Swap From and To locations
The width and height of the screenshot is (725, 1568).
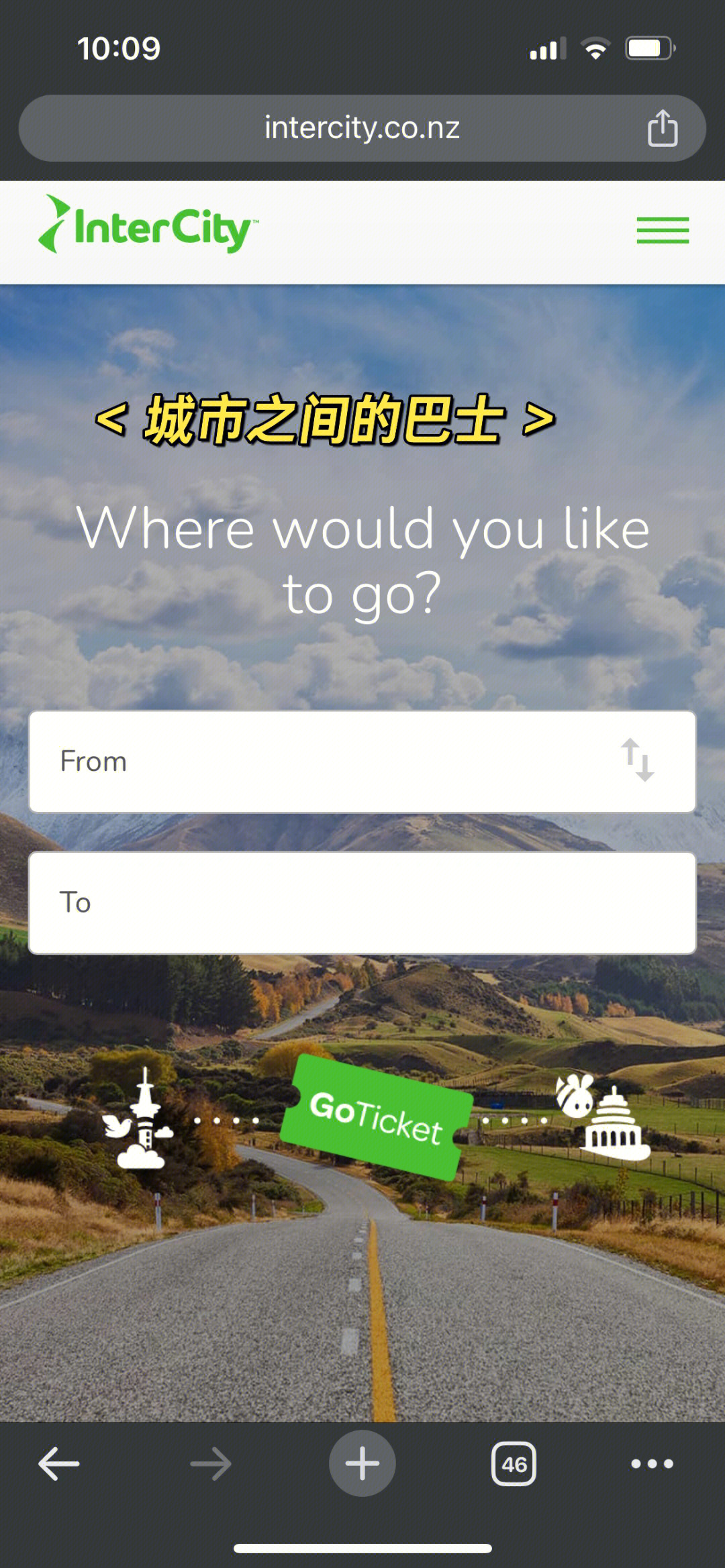pyautogui.click(x=637, y=760)
